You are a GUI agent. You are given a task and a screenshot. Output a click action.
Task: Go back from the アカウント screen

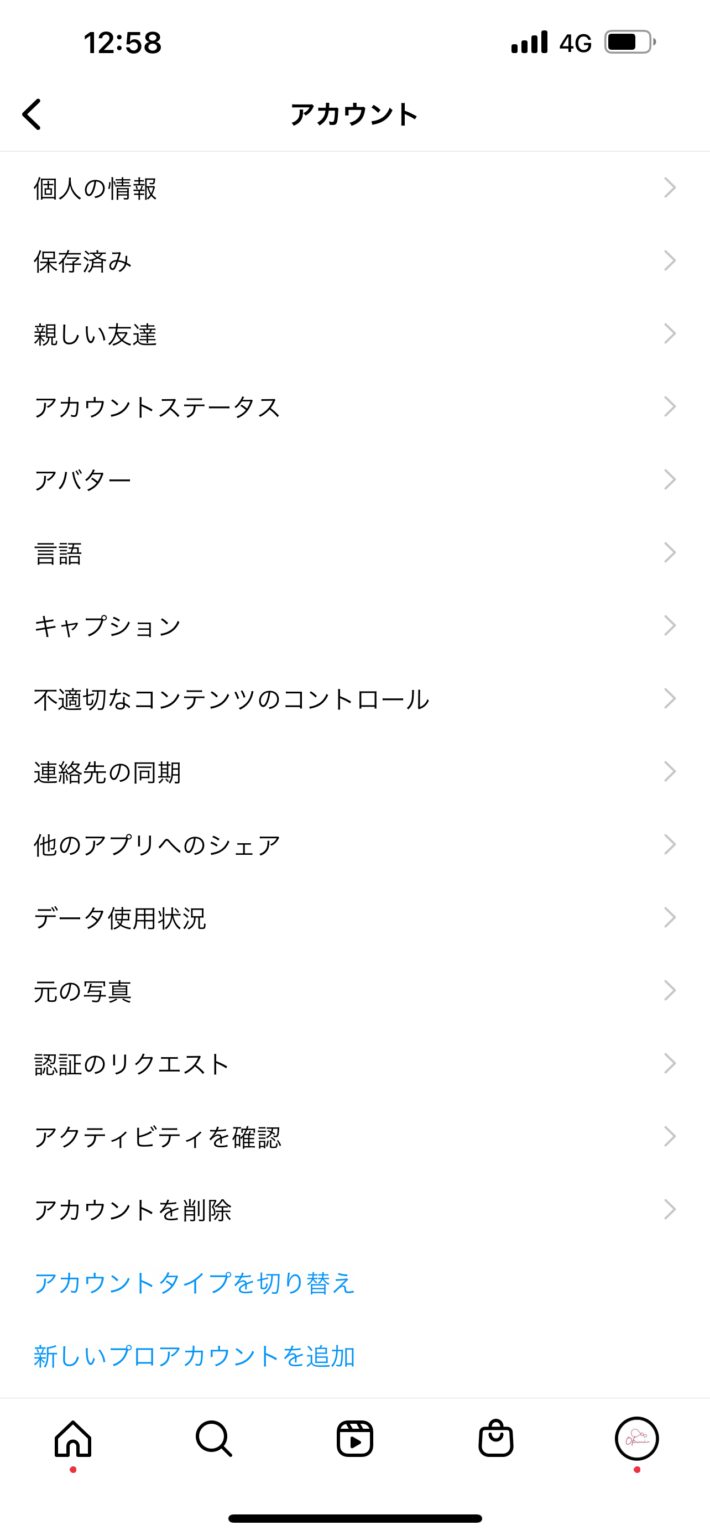[32, 114]
